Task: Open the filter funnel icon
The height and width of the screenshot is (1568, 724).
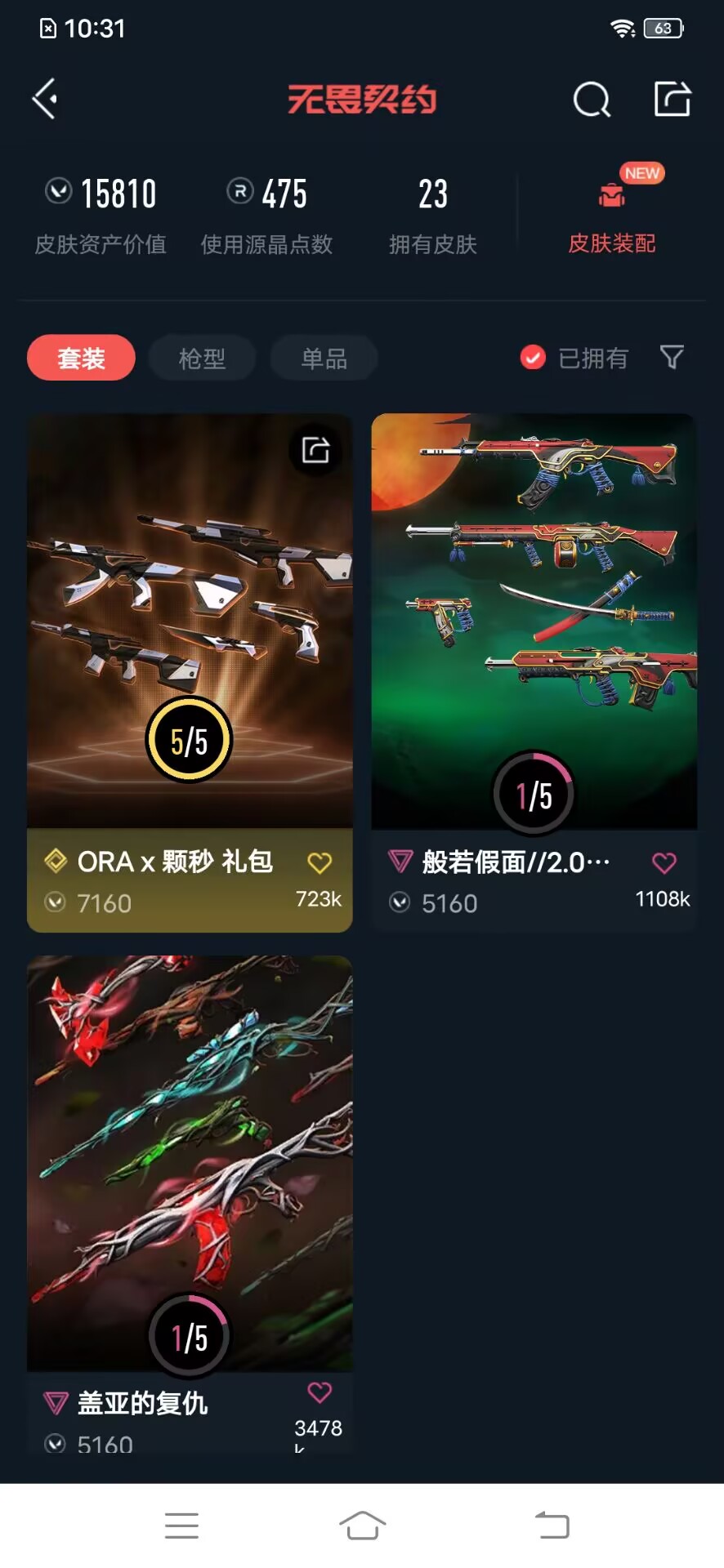Action: coord(671,357)
